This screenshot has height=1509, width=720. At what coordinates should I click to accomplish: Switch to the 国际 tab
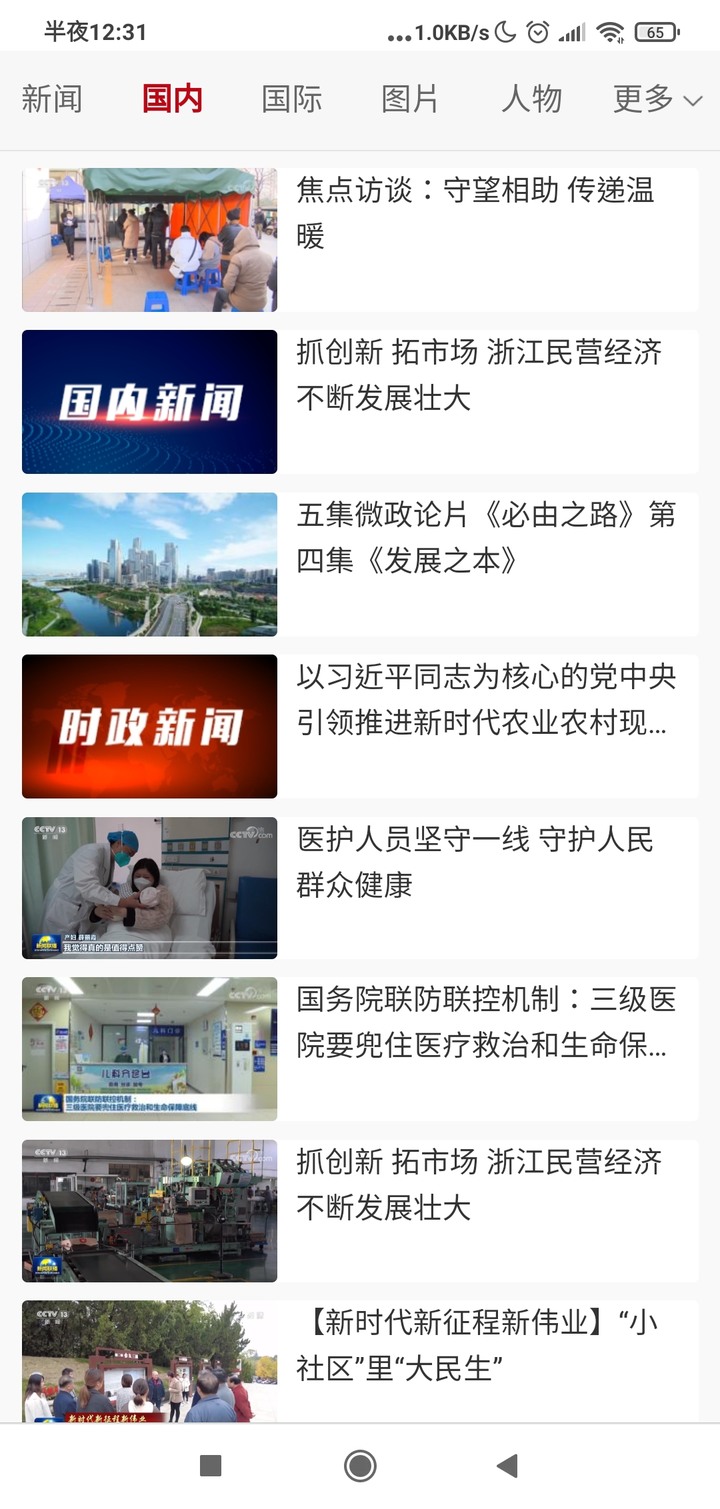(292, 99)
